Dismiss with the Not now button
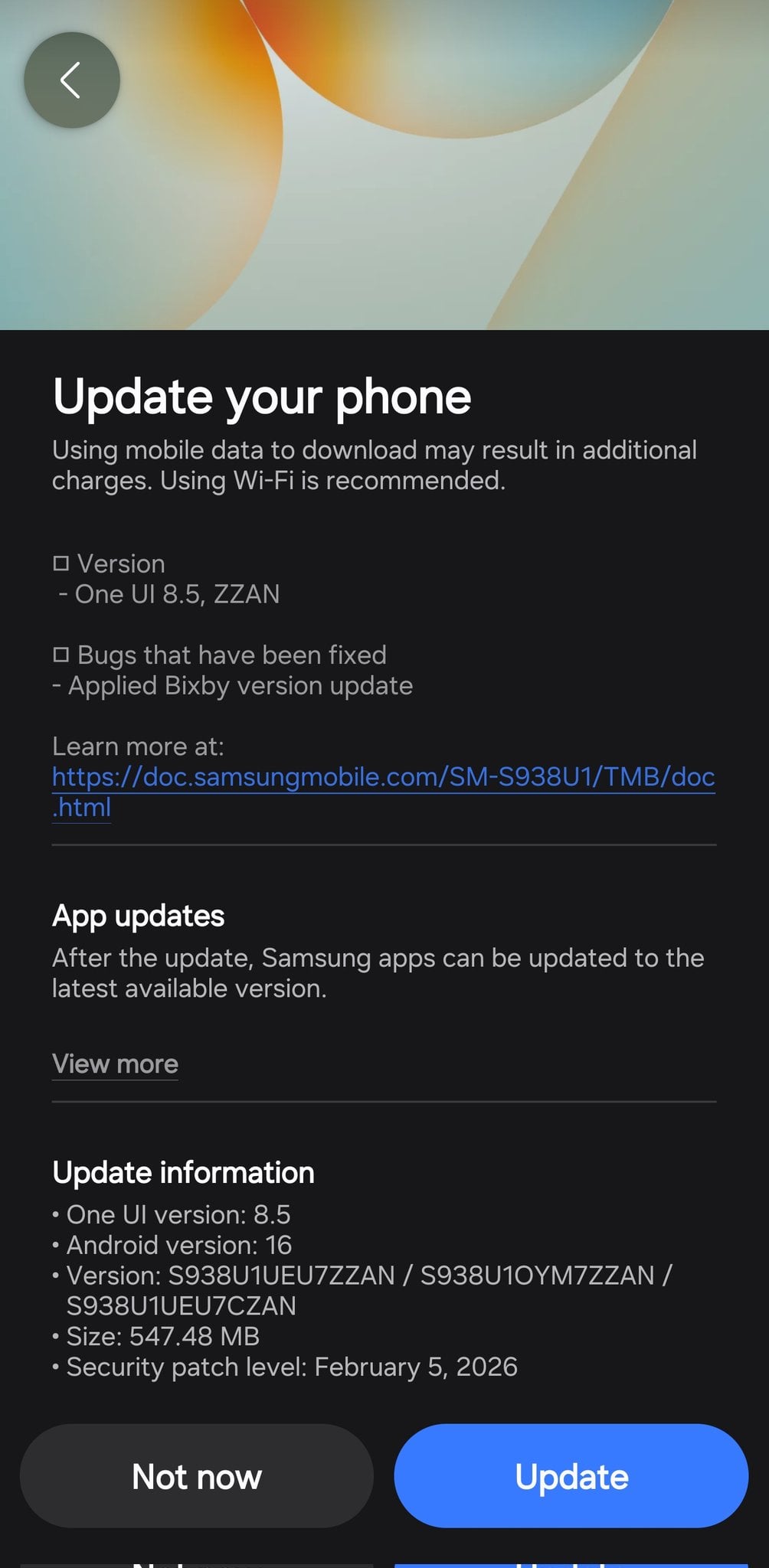 (196, 1476)
